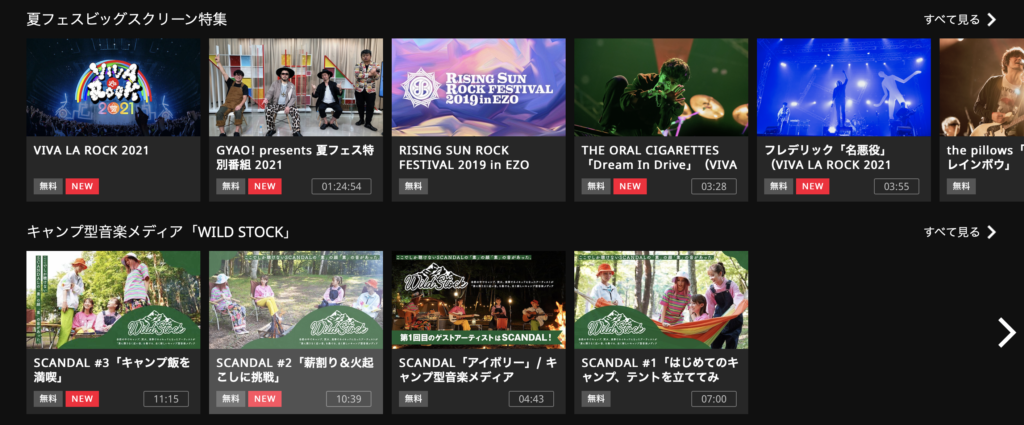Open RISING SUN ROCK FESTIVAL 2019 in EZO
The image size is (1024, 425).
(478, 88)
